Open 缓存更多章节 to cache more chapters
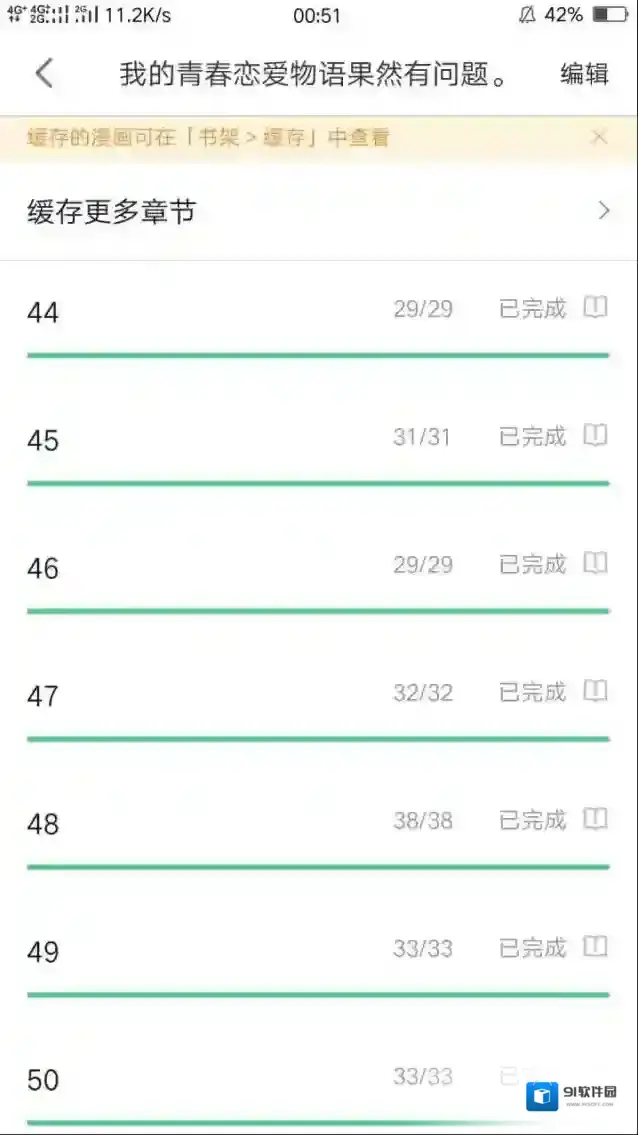This screenshot has width=638, height=1135. (318, 211)
